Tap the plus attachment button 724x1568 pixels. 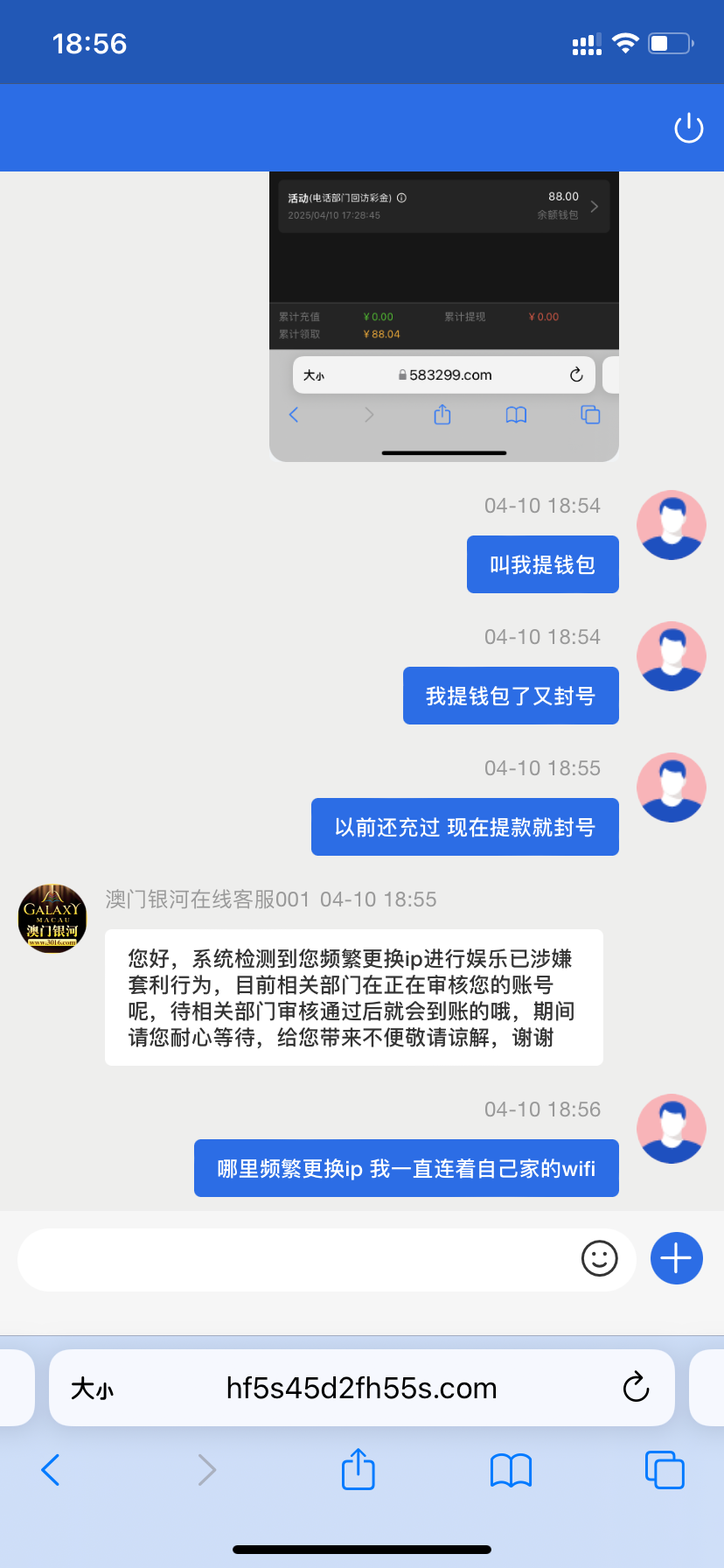[x=676, y=1258]
